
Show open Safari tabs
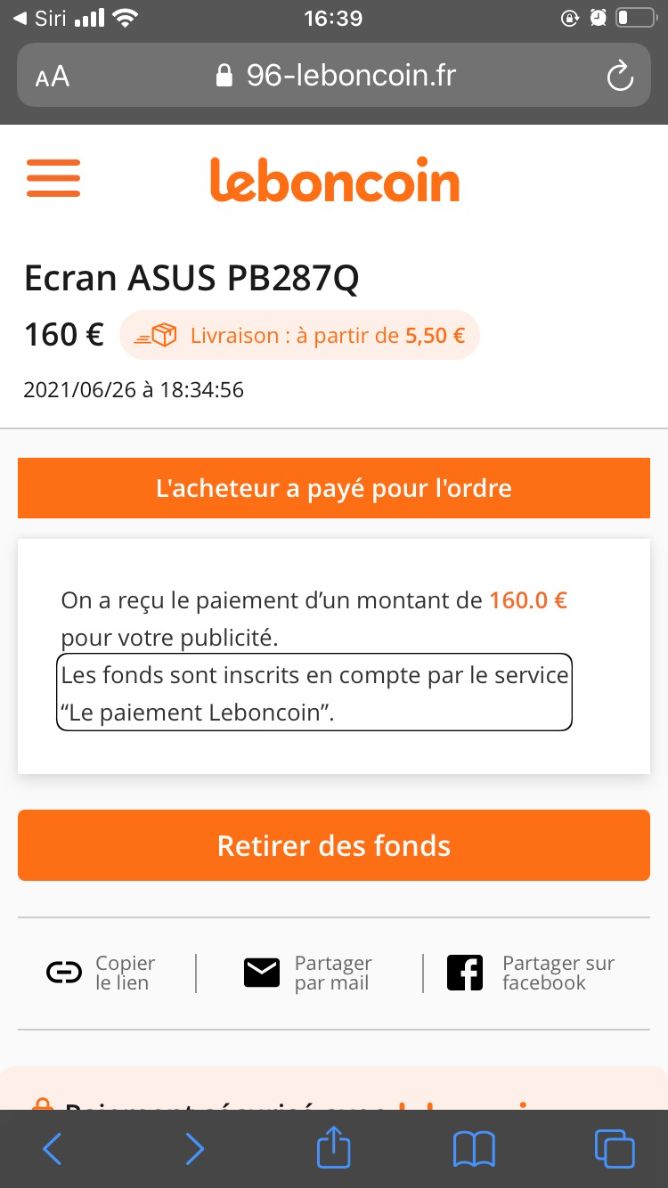614,1149
